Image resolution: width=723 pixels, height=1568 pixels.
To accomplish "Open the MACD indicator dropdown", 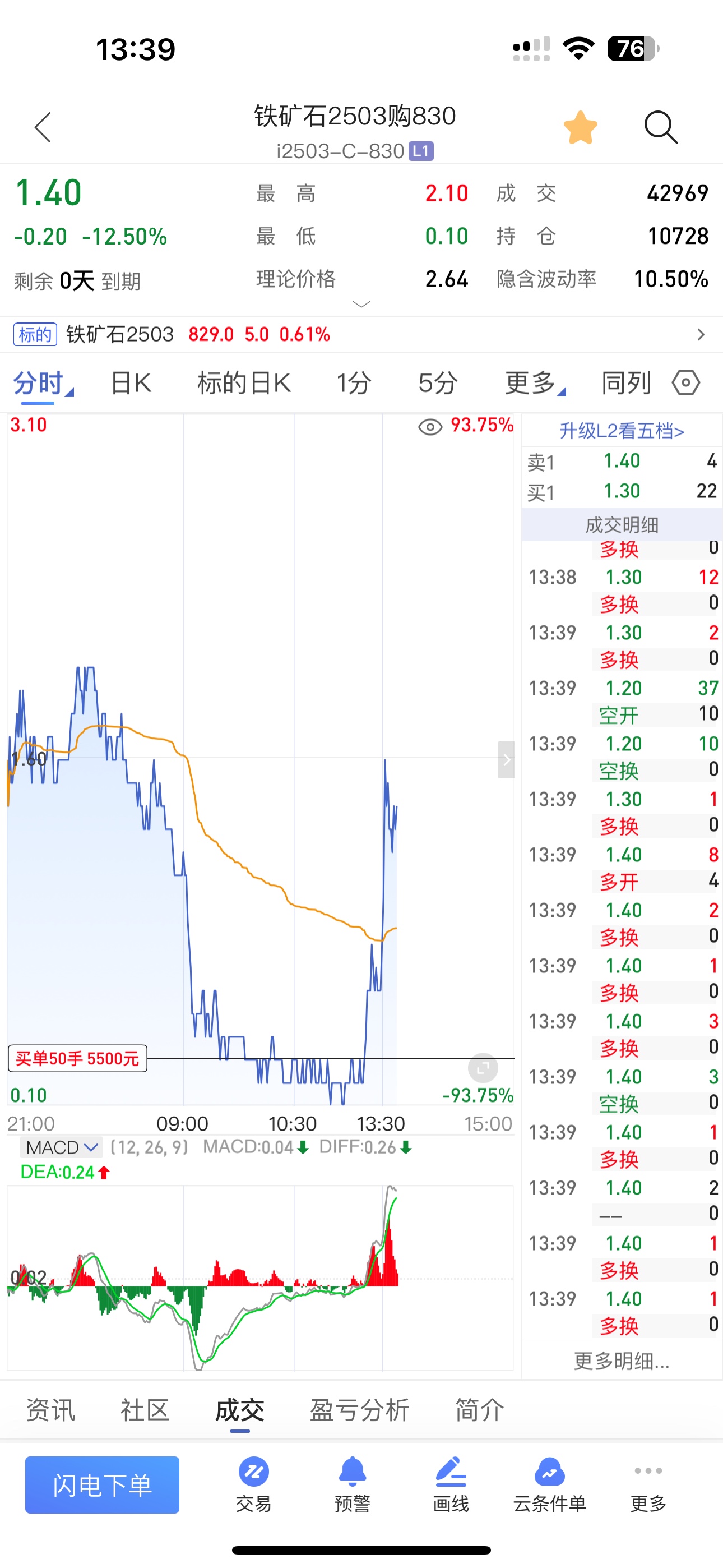I will pyautogui.click(x=61, y=1147).
